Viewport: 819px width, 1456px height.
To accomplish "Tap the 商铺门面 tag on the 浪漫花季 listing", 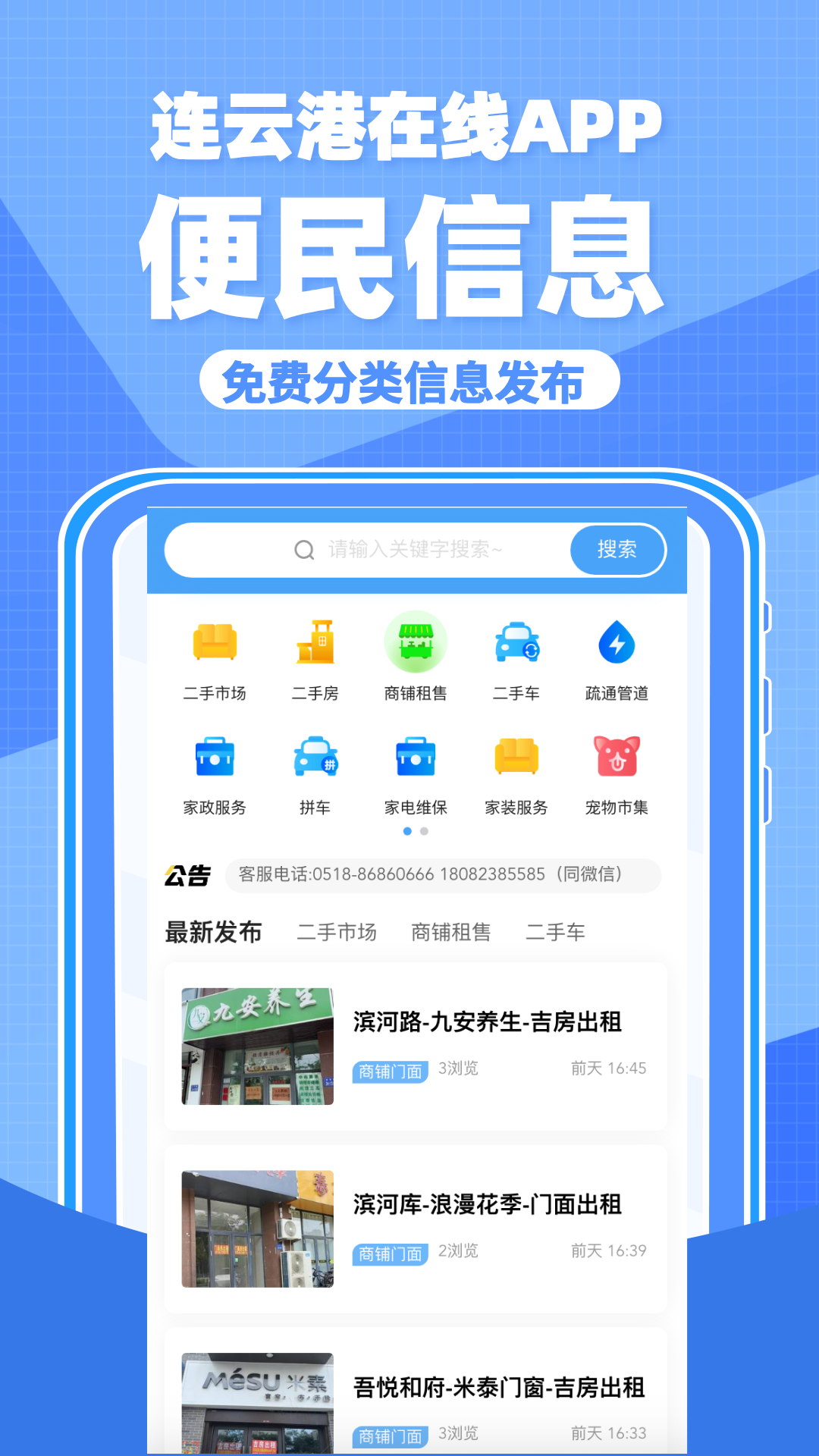I will pos(388,1252).
